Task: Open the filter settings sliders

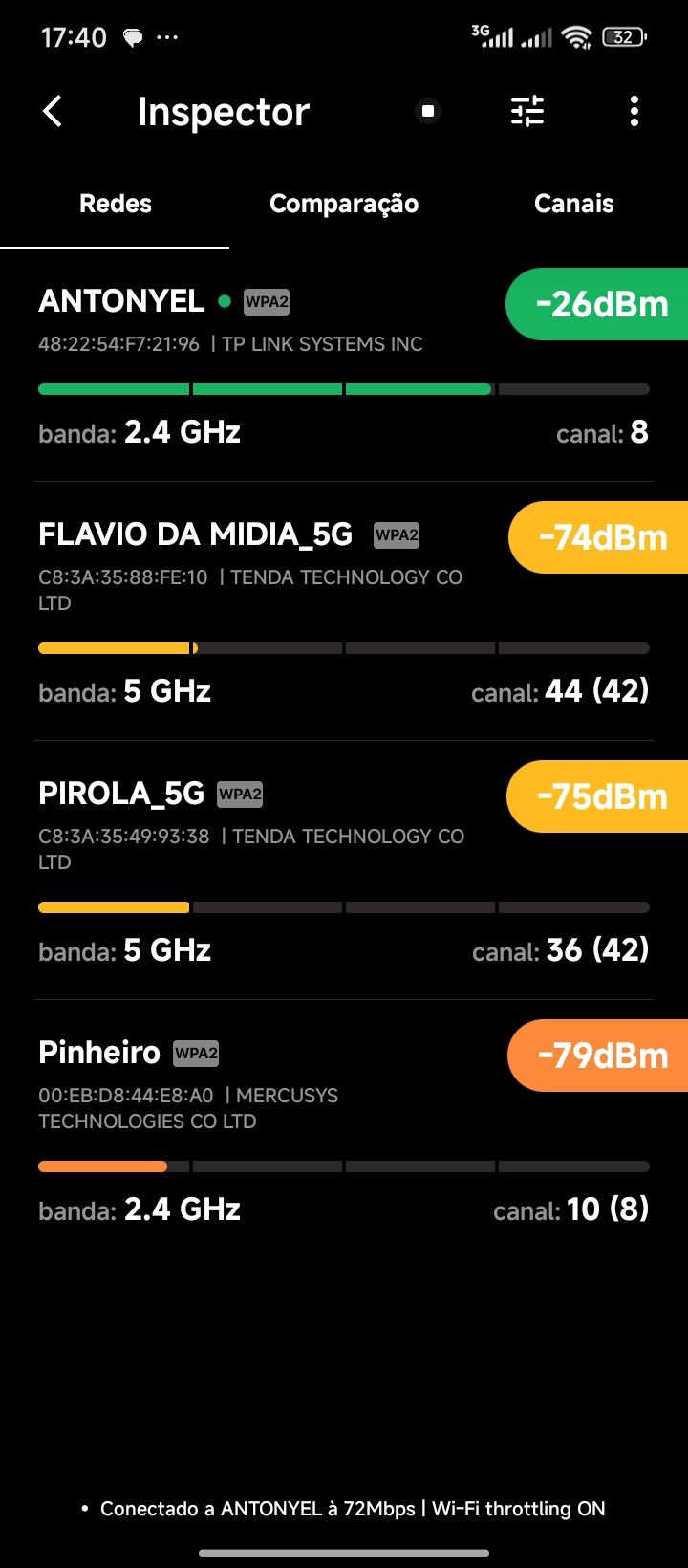Action: pyautogui.click(x=527, y=112)
